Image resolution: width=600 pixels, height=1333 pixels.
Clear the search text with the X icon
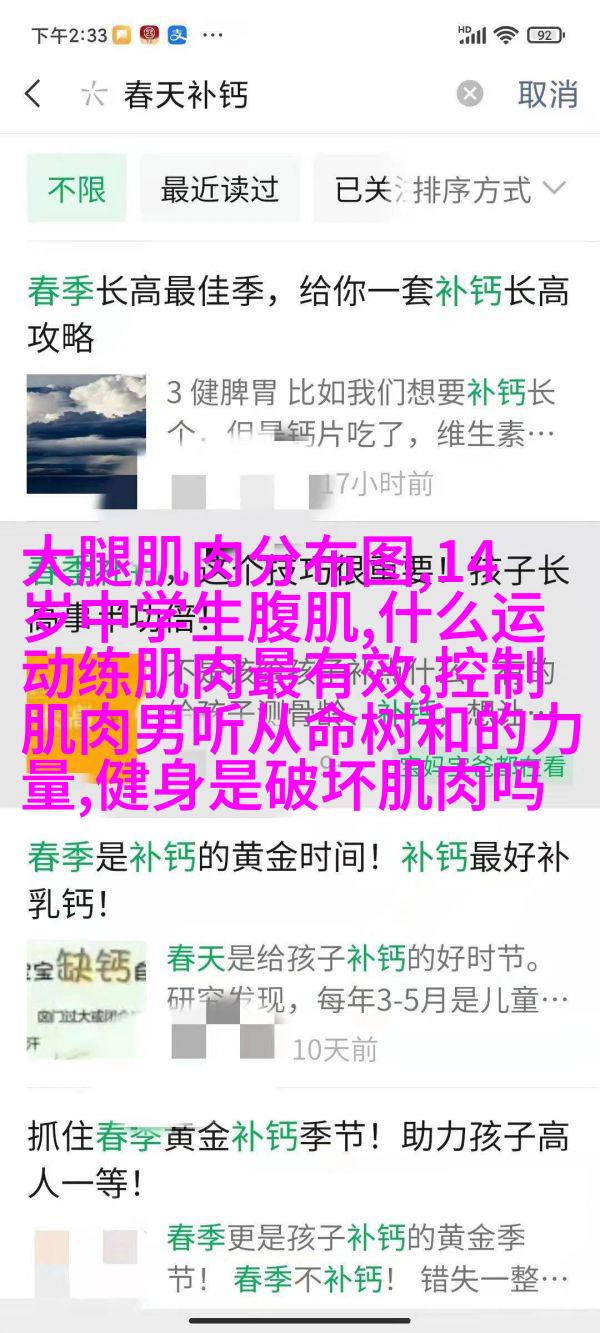click(x=470, y=95)
